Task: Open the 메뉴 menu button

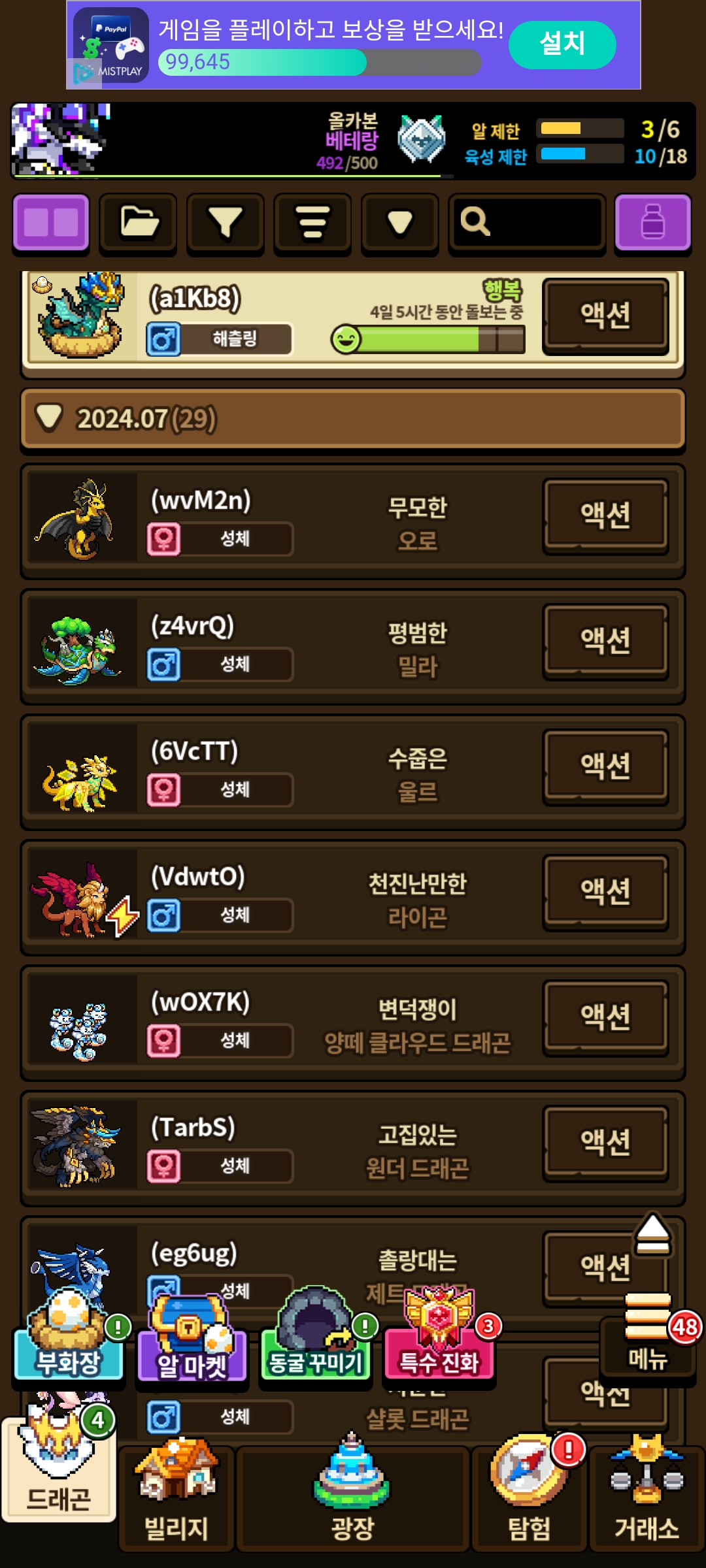Action: (x=647, y=1336)
